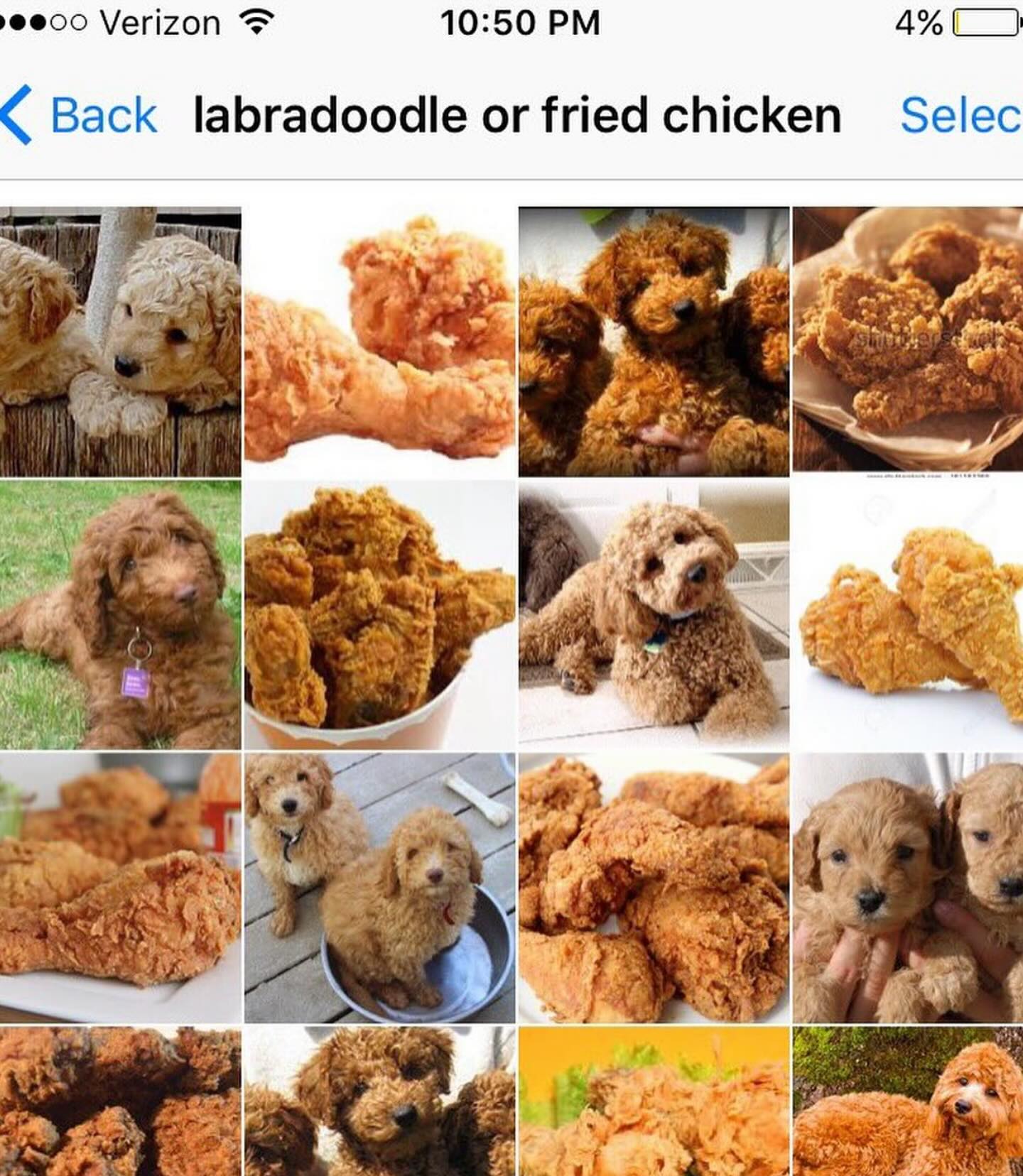View red dog lying beside mossy ground

point(907,1101)
